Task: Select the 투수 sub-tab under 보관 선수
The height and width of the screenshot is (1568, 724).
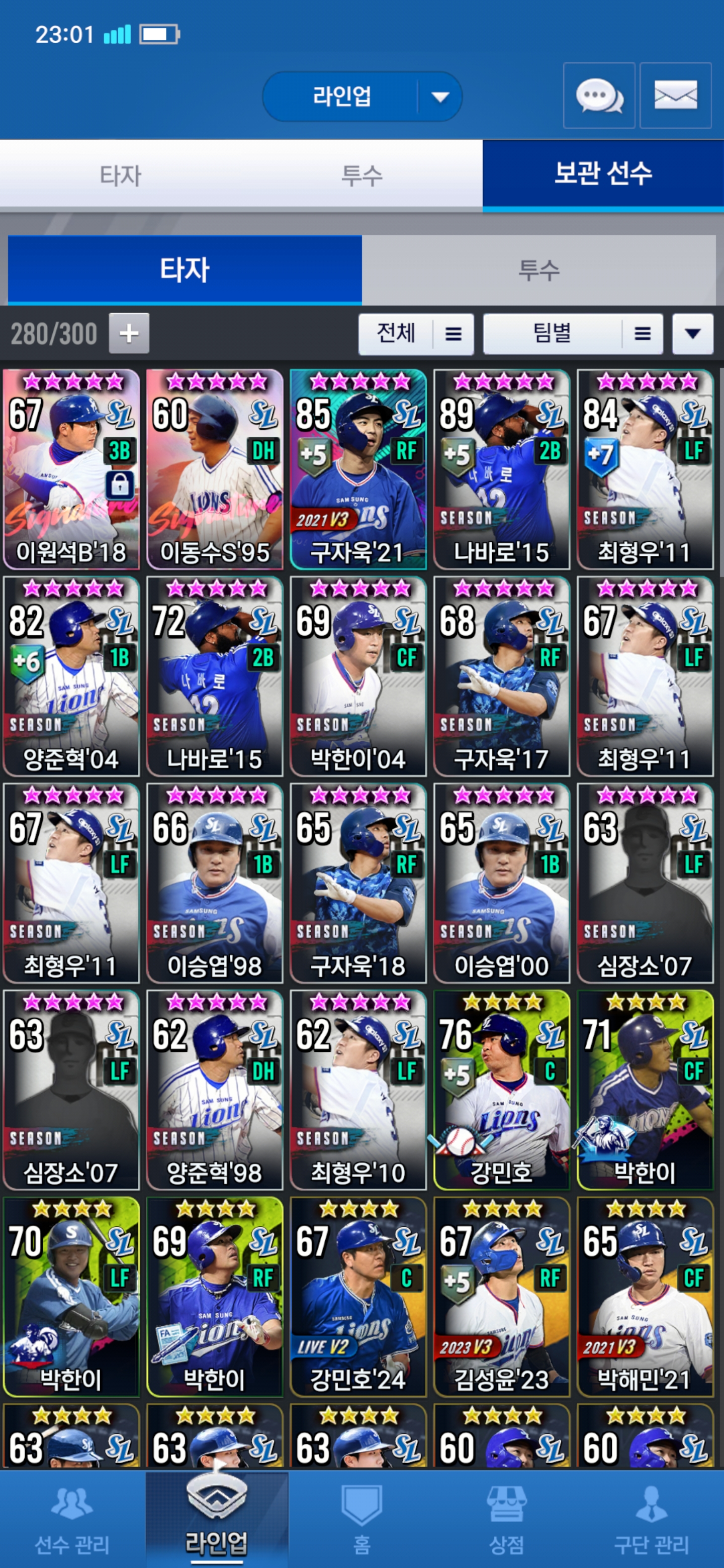Action: [538, 270]
